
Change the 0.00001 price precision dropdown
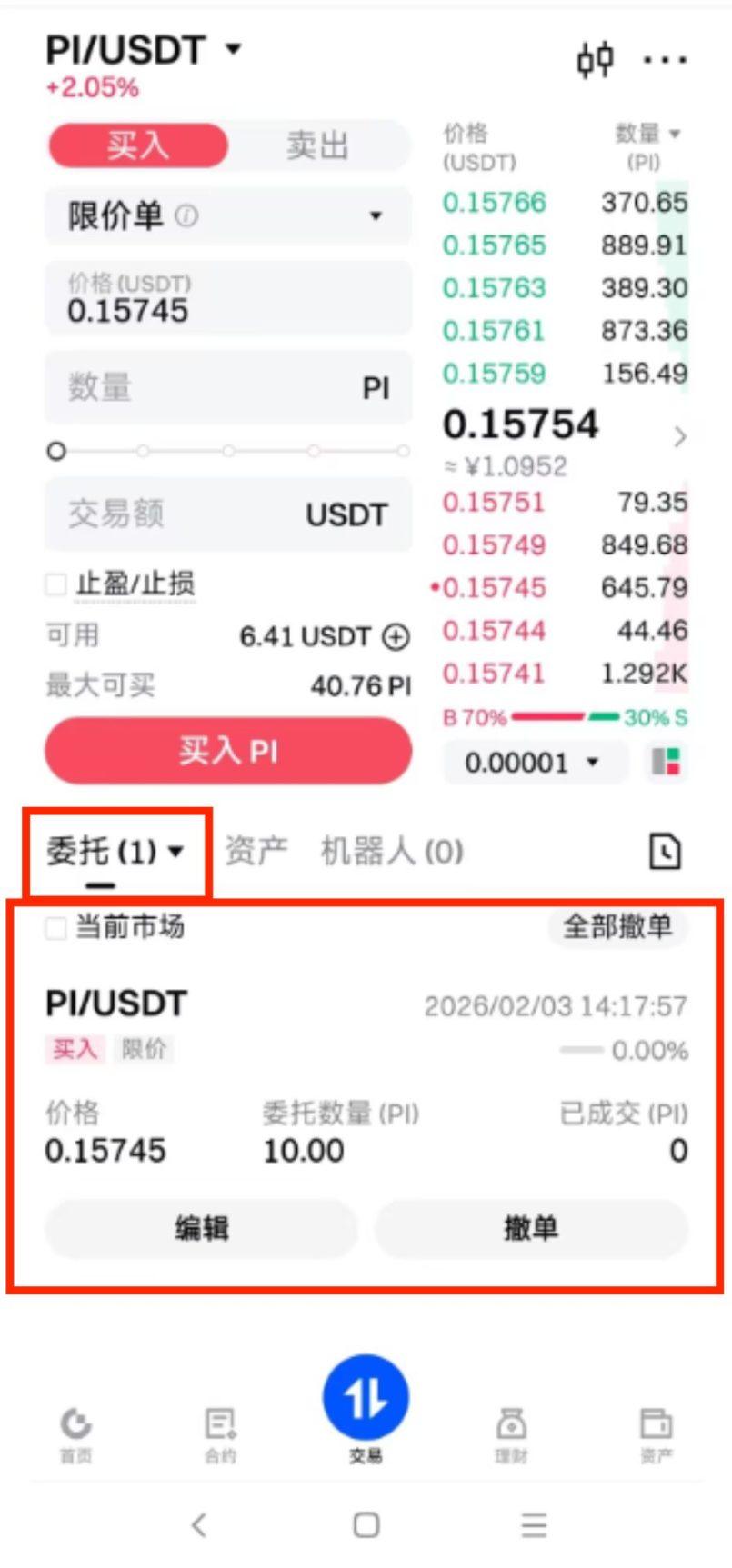533,763
